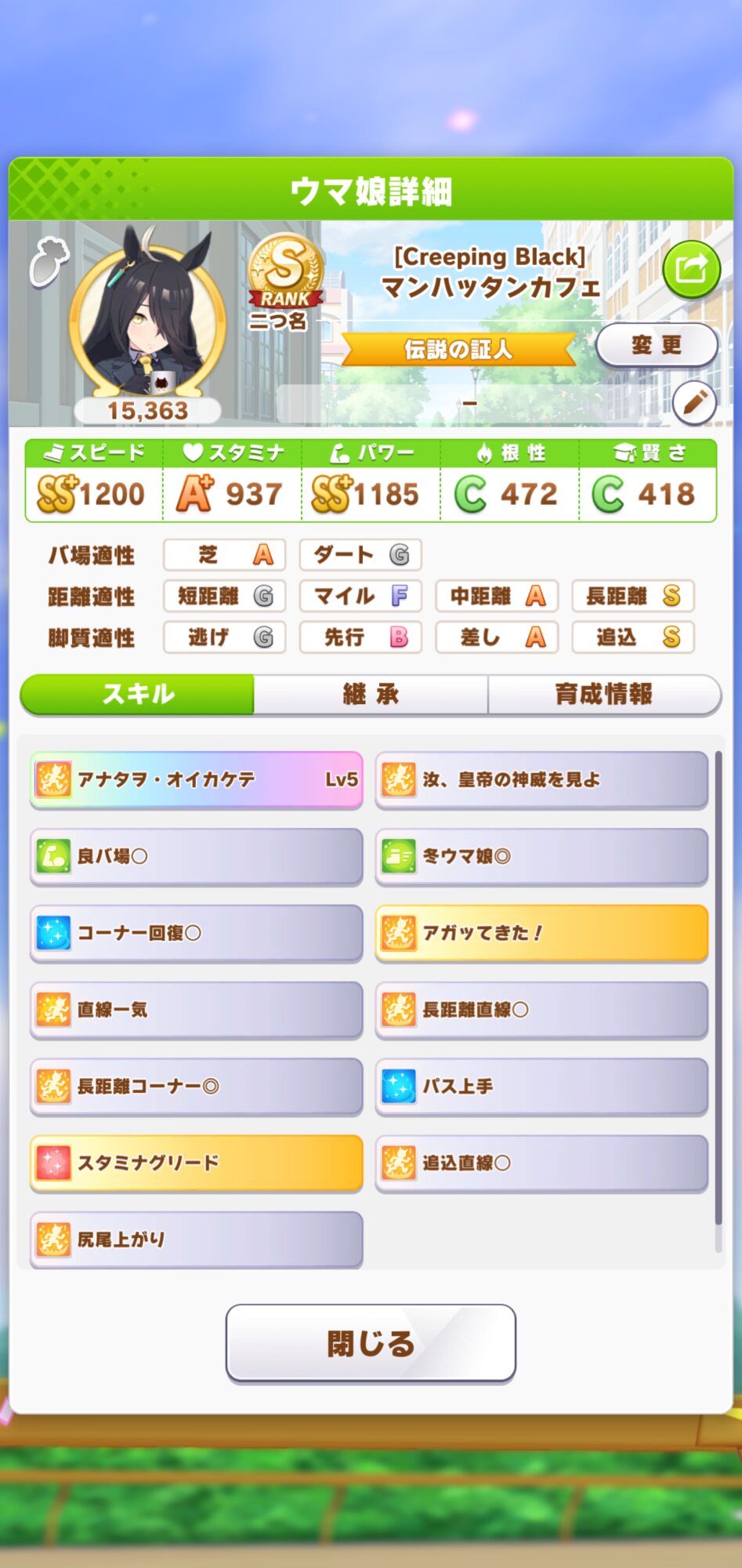742x1568 pixels.
Task: Tap the コーナー回復○ skill
Action: click(197, 933)
